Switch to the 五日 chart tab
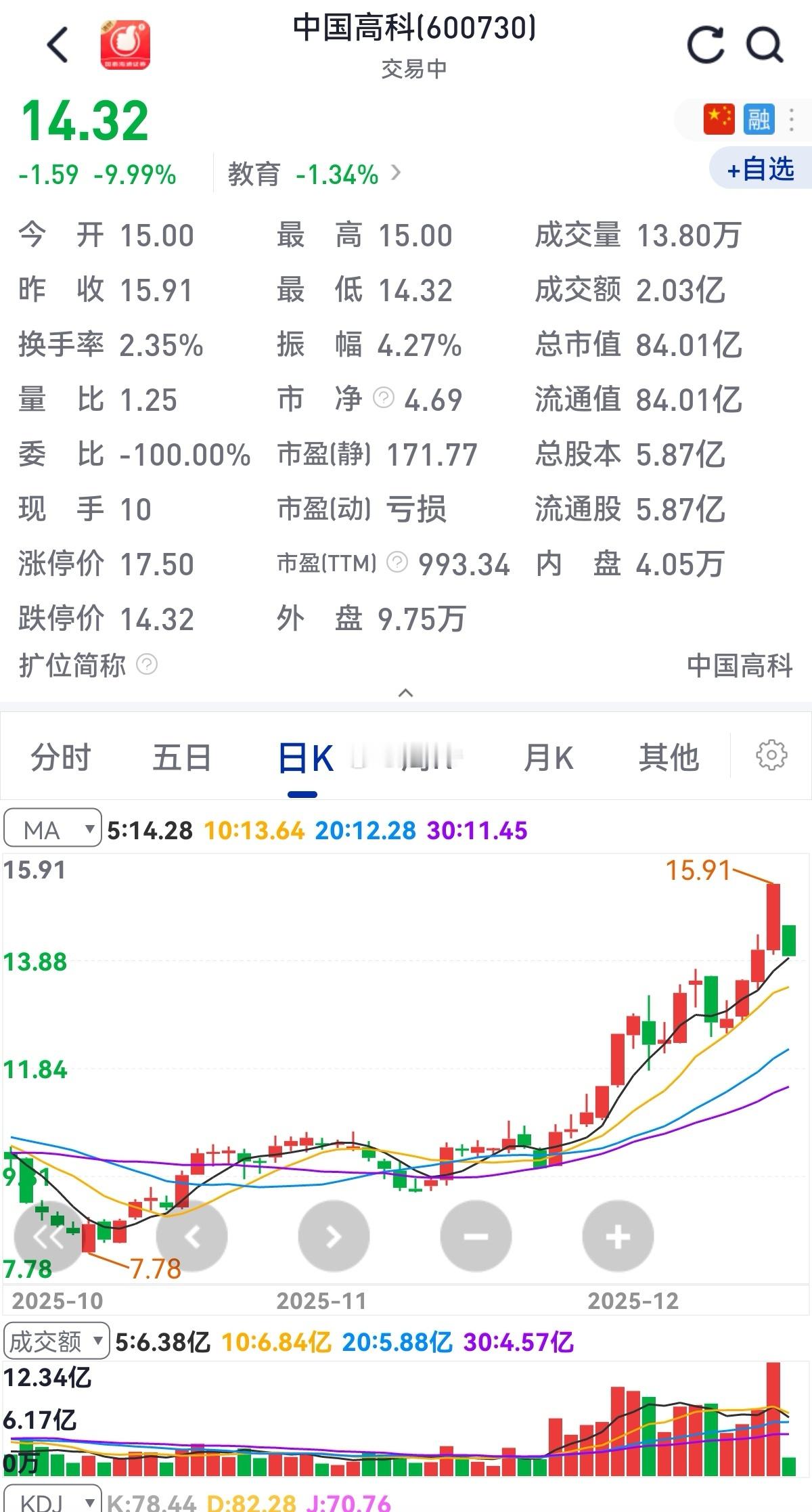This screenshot has width=812, height=1512. 181,757
